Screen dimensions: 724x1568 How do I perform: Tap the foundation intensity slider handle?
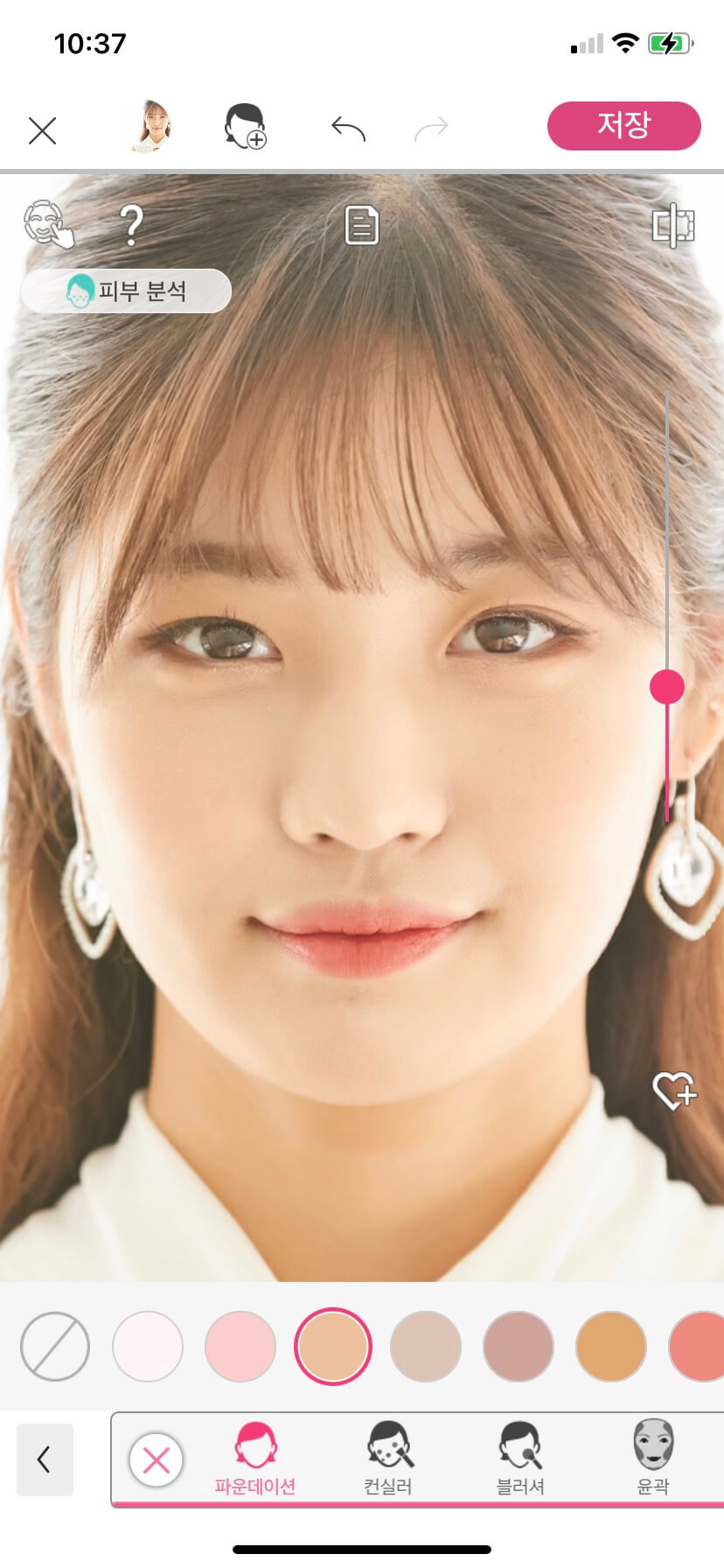click(667, 687)
